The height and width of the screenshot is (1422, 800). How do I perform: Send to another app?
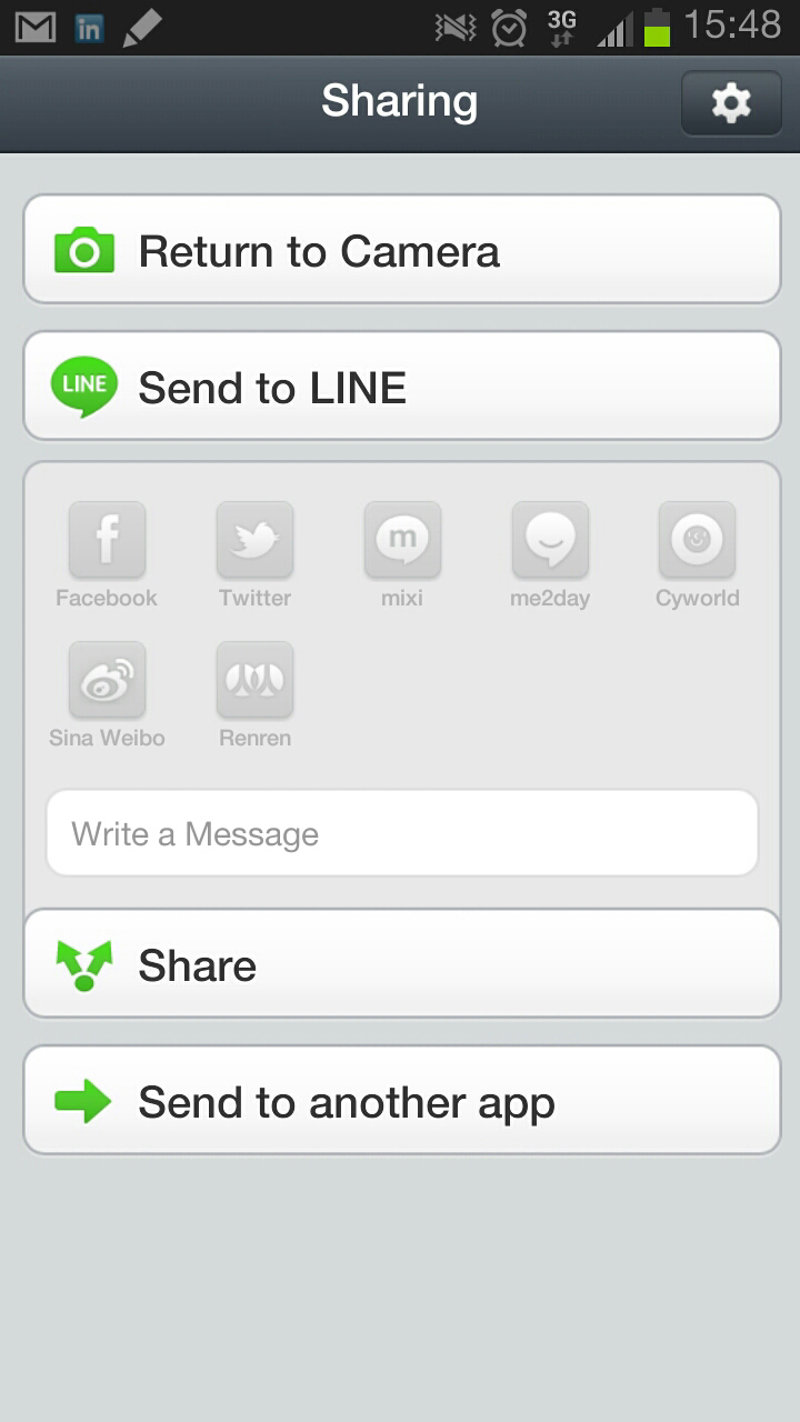click(401, 1101)
